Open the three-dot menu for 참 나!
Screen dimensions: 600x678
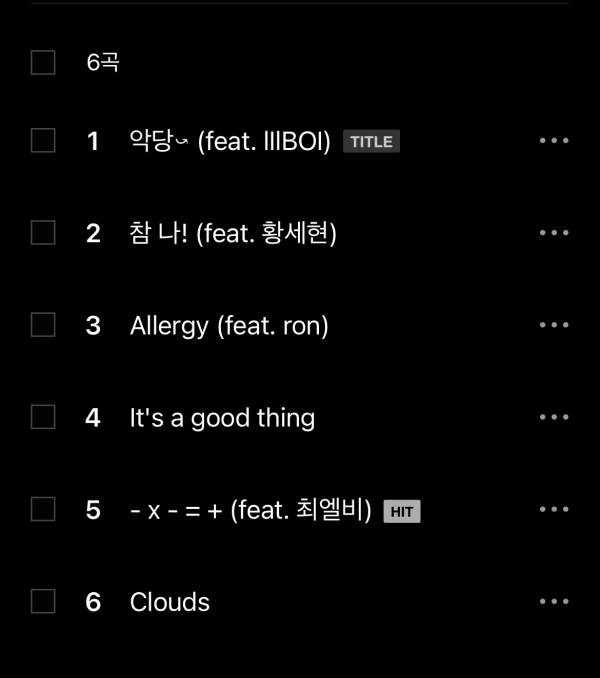554,233
